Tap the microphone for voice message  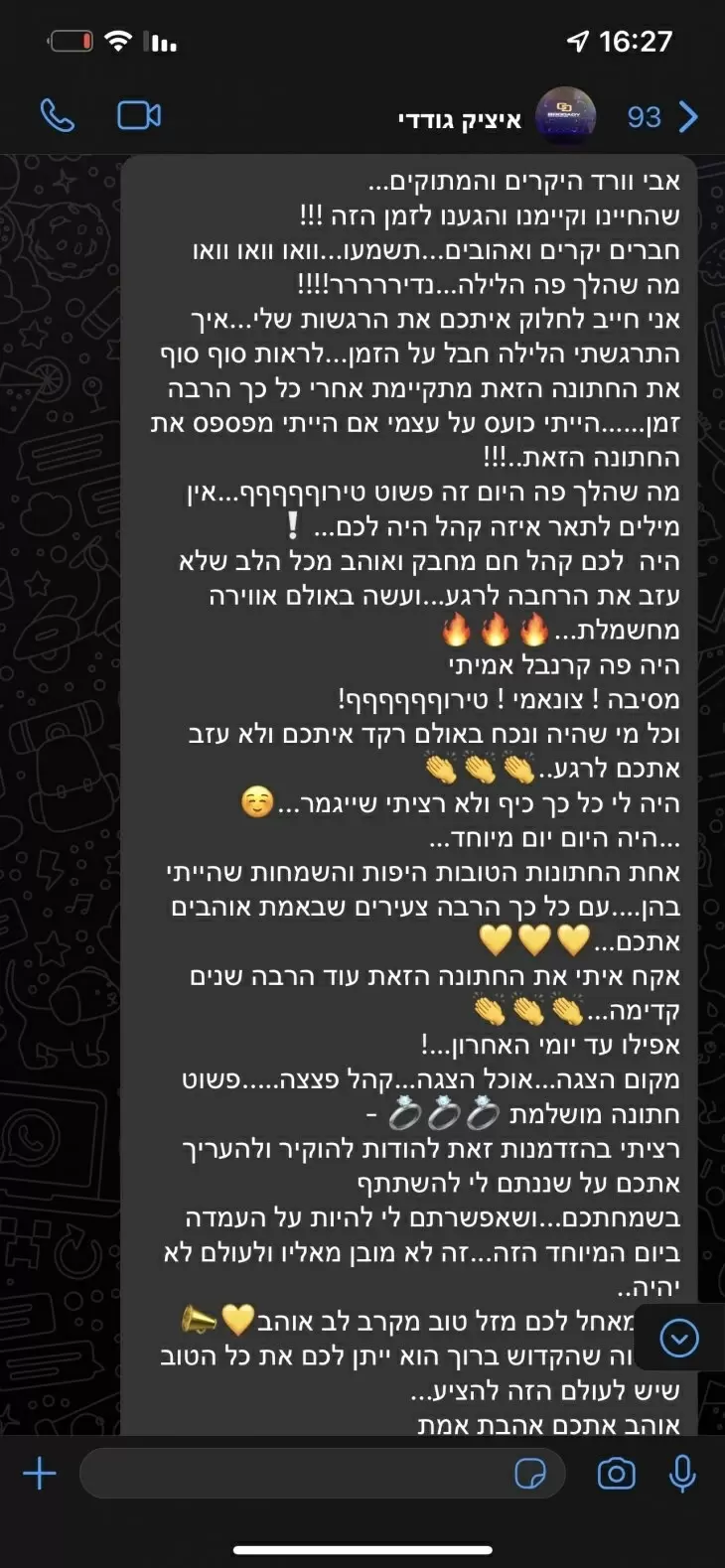tap(683, 1474)
